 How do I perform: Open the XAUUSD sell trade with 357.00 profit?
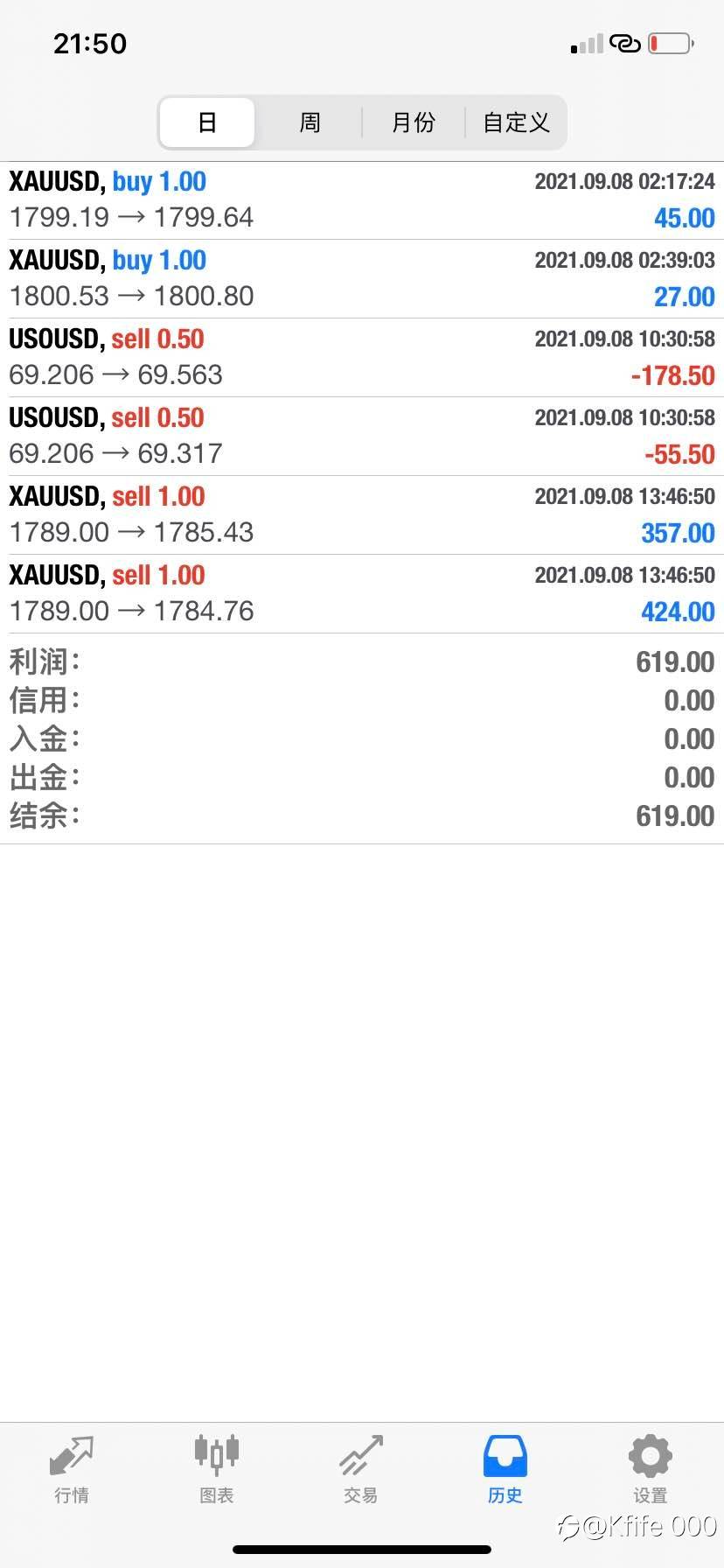362,515
